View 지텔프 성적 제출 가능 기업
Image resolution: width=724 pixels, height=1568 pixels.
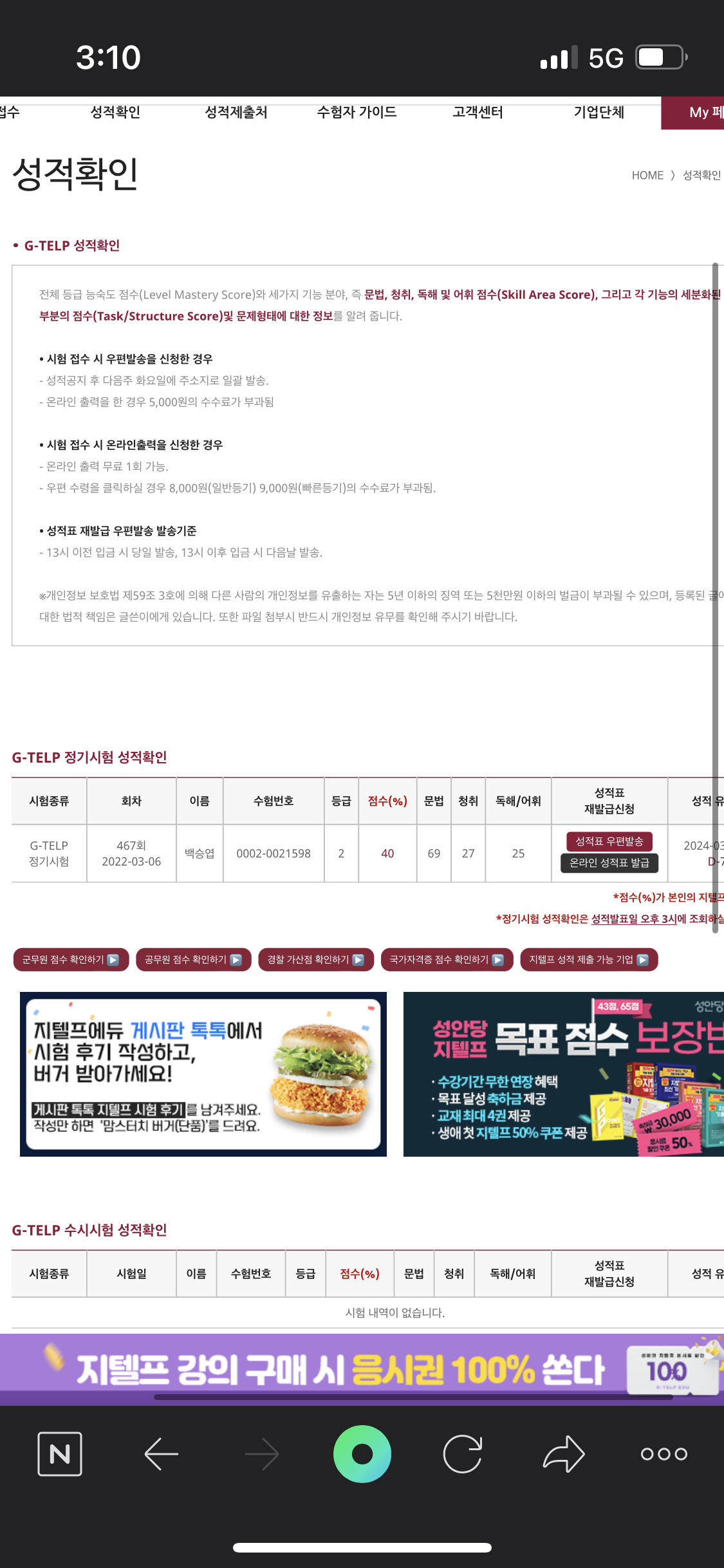pyautogui.click(x=588, y=960)
